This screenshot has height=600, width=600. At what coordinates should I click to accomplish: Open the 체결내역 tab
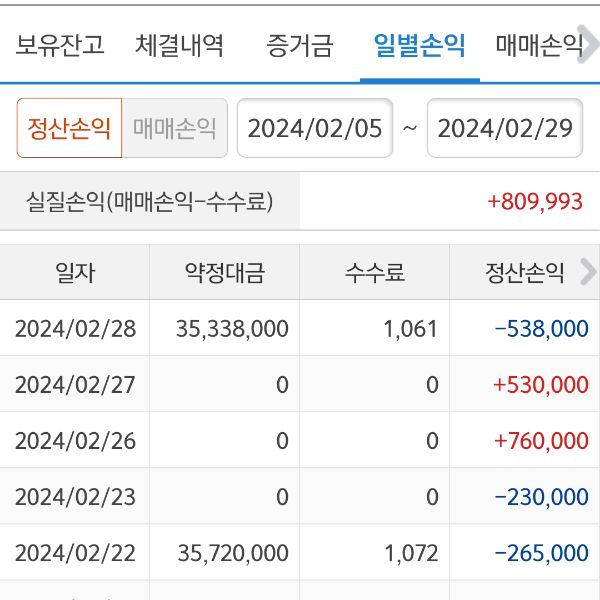(x=180, y=45)
